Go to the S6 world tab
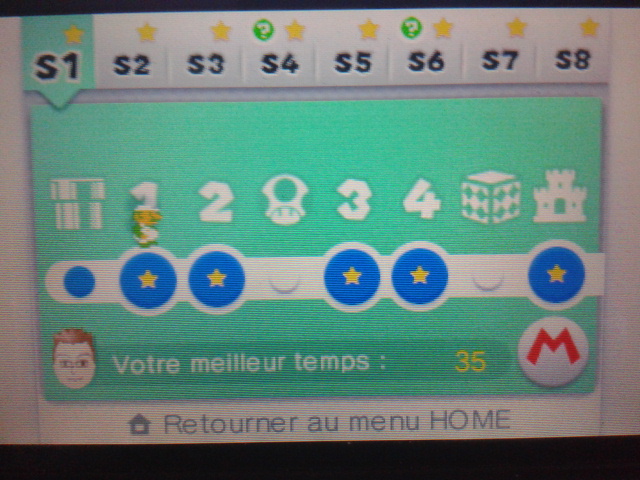The height and width of the screenshot is (480, 640). point(427,63)
